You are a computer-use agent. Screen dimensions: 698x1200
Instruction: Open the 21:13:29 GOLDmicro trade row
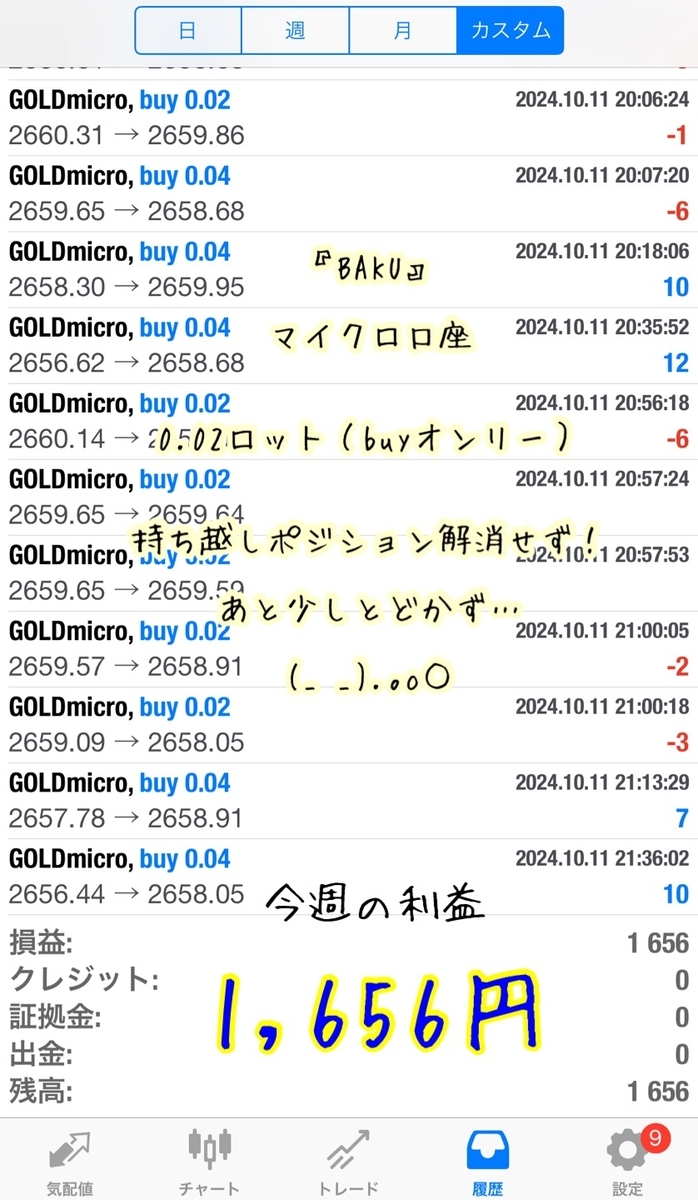point(349,801)
